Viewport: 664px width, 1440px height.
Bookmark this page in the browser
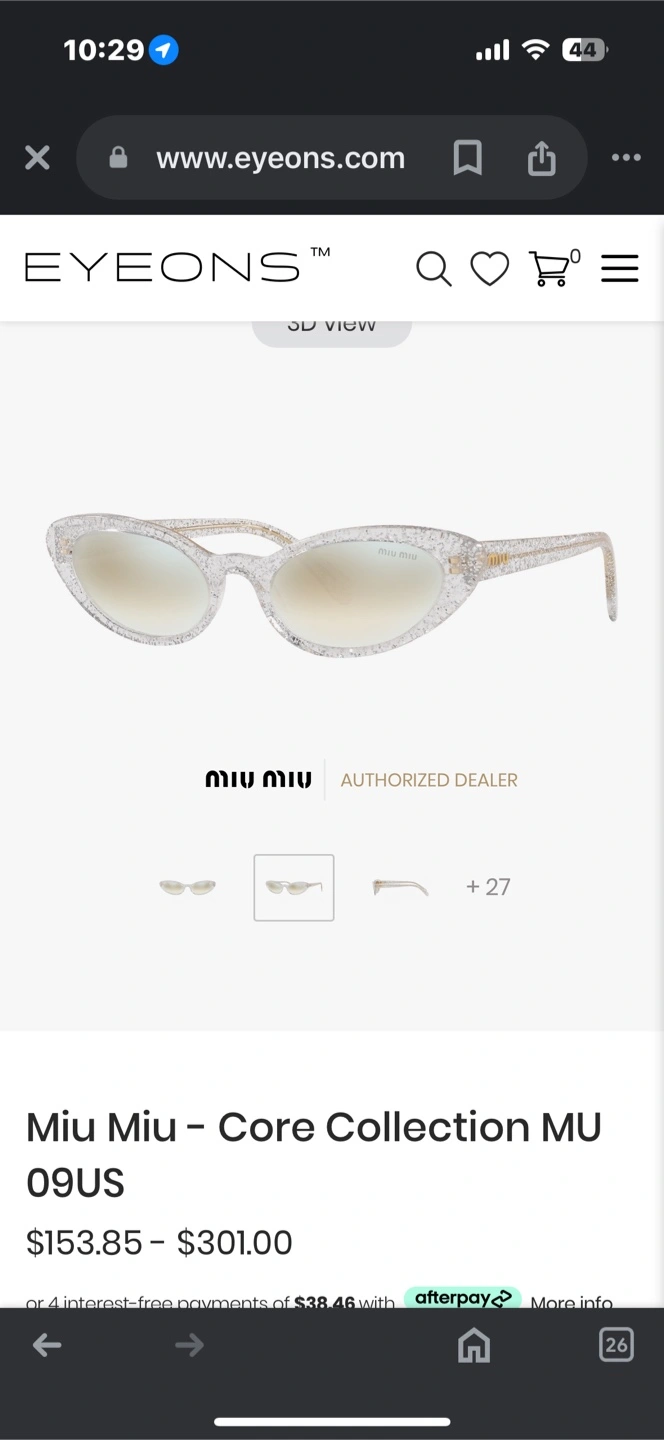pos(467,158)
